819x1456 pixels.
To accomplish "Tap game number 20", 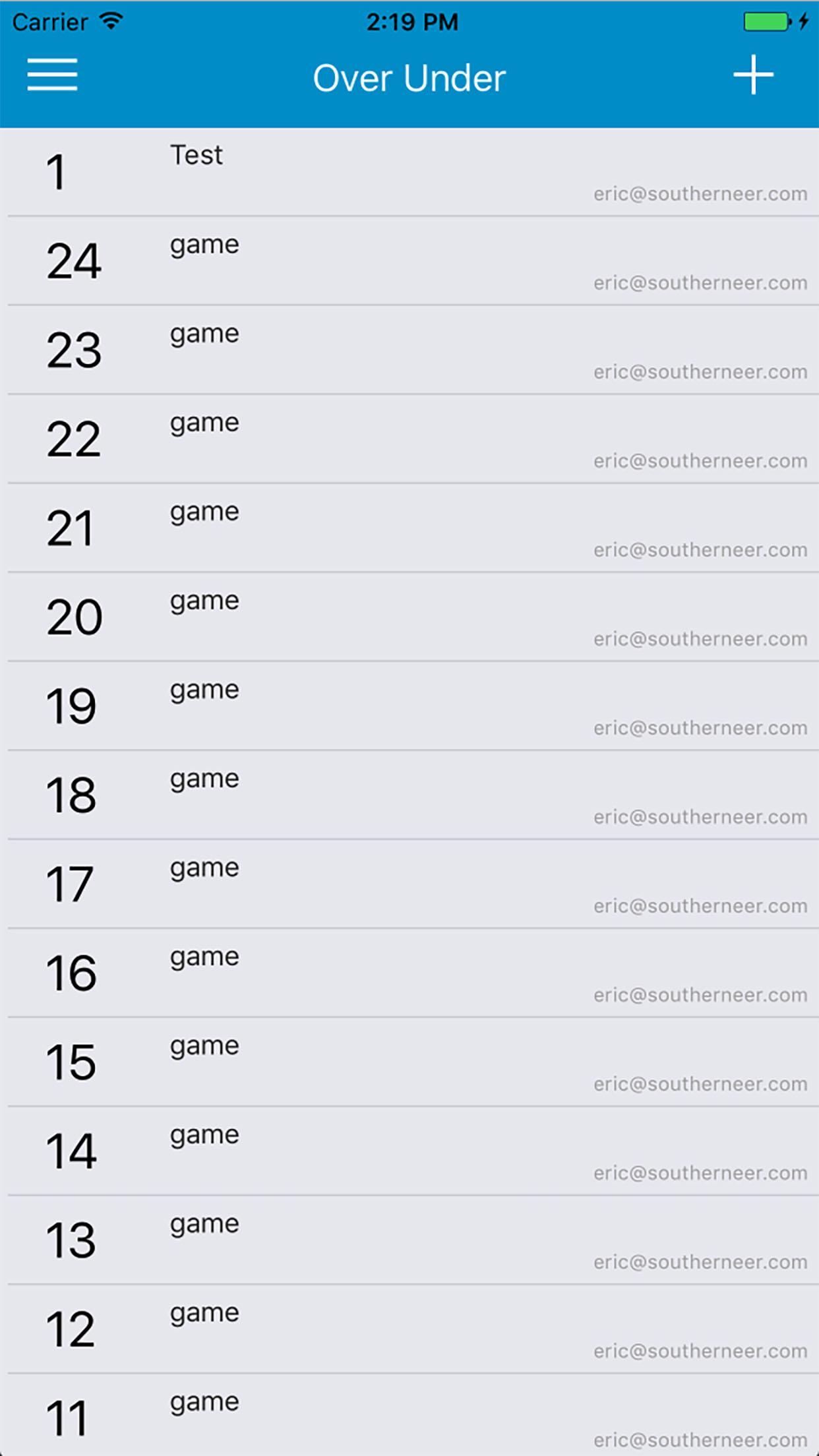I will point(409,617).
